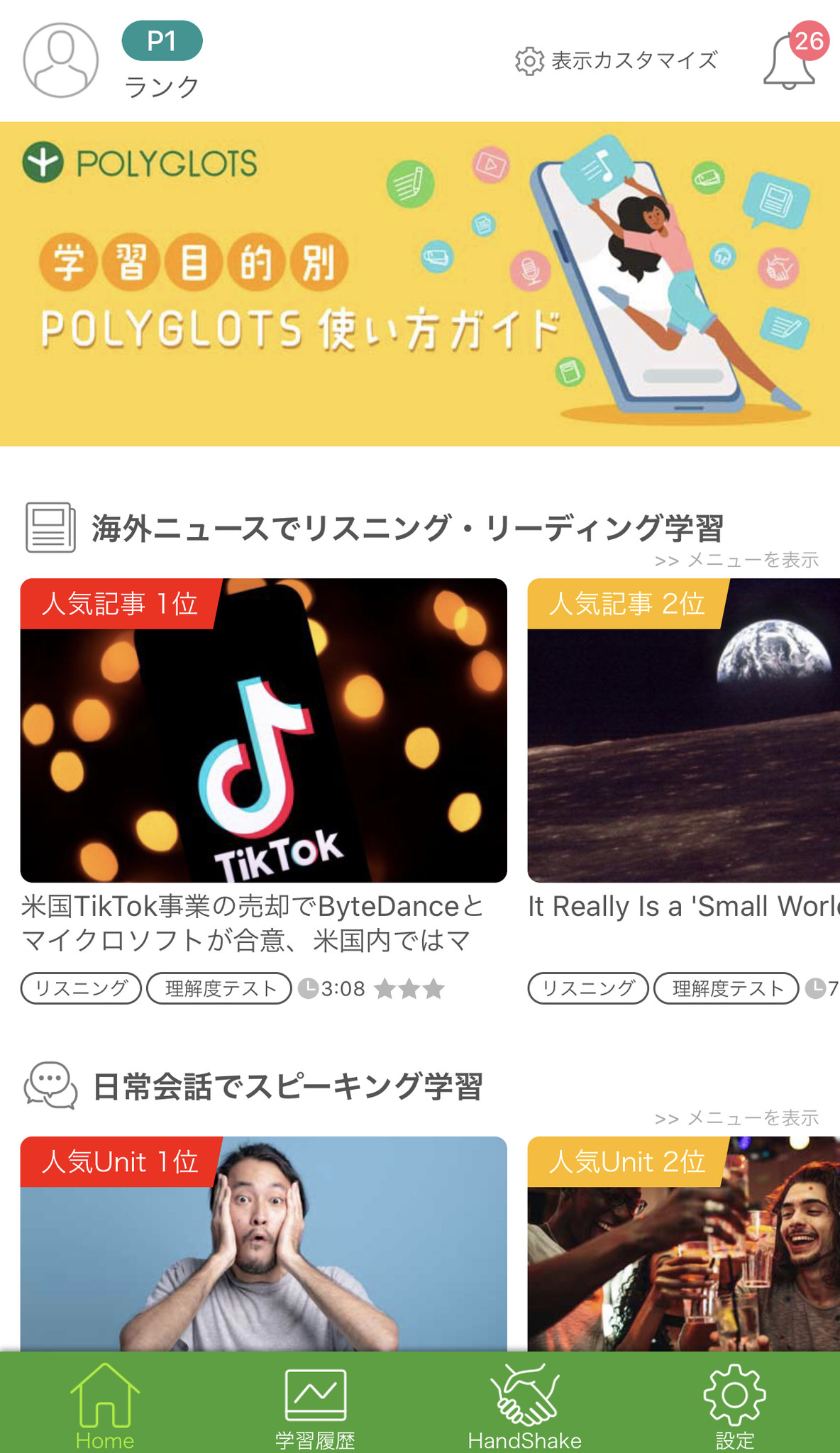Rate the TikTok article with three stars
This screenshot has width=840, height=1453.
(409, 988)
